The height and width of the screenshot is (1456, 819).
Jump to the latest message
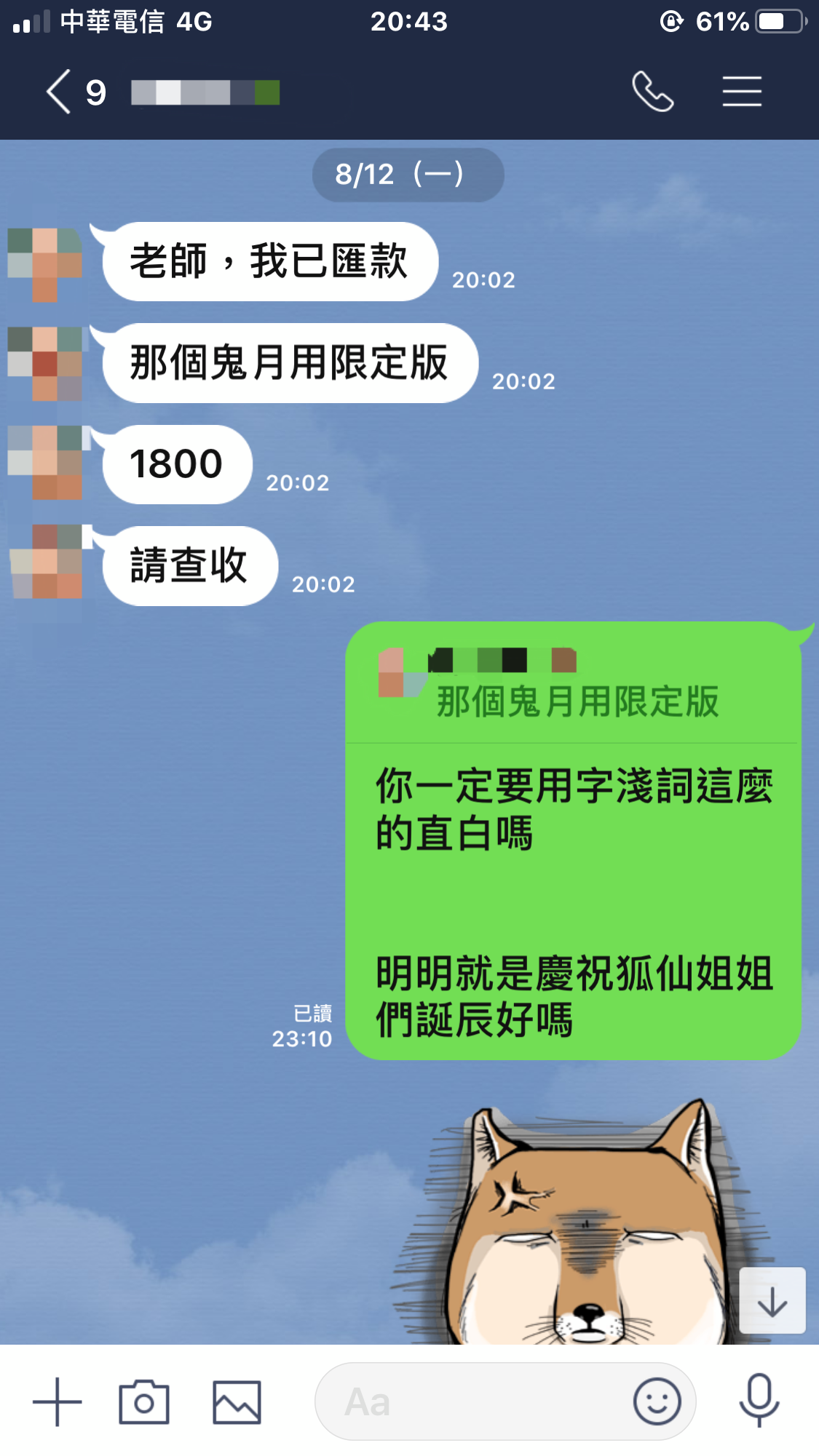click(772, 1301)
